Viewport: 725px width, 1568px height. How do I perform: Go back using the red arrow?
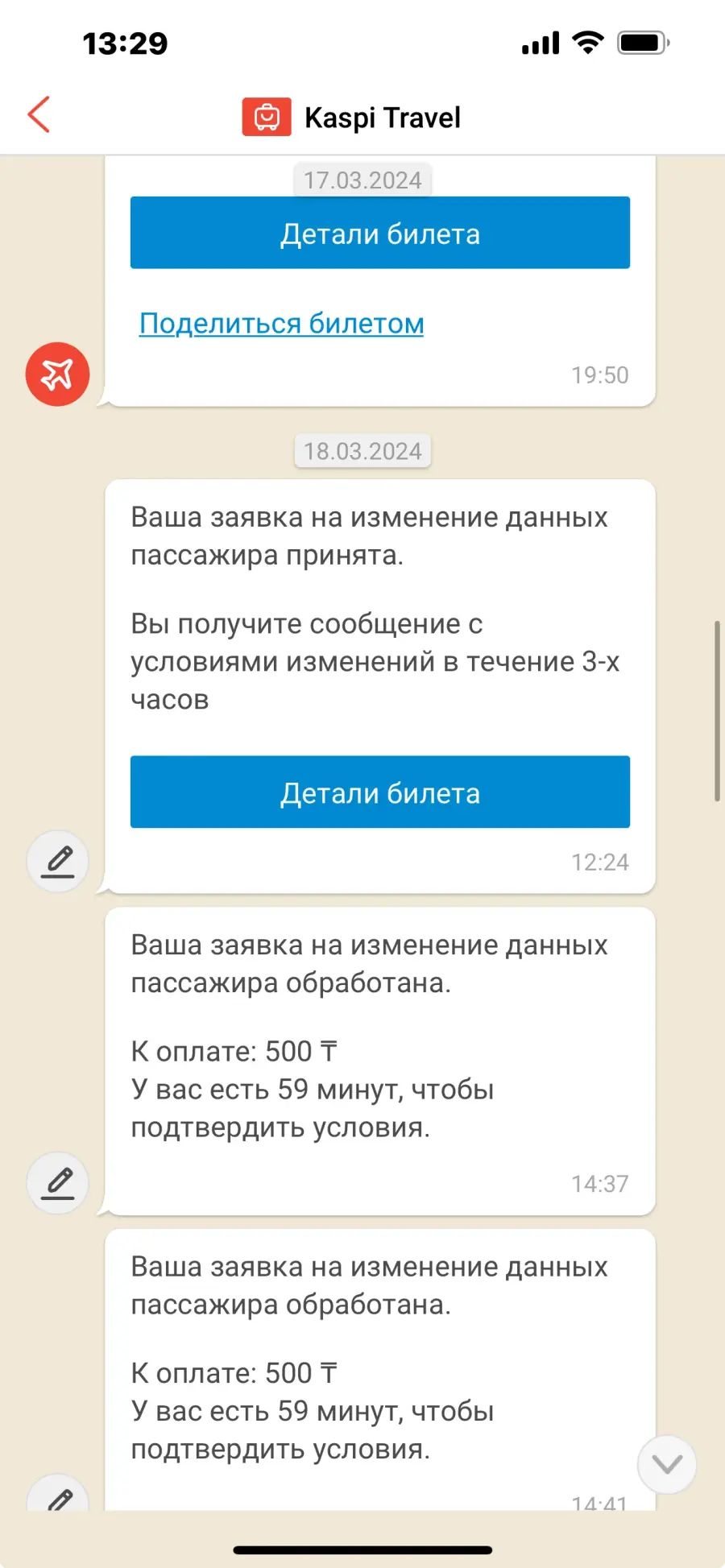pos(39,115)
